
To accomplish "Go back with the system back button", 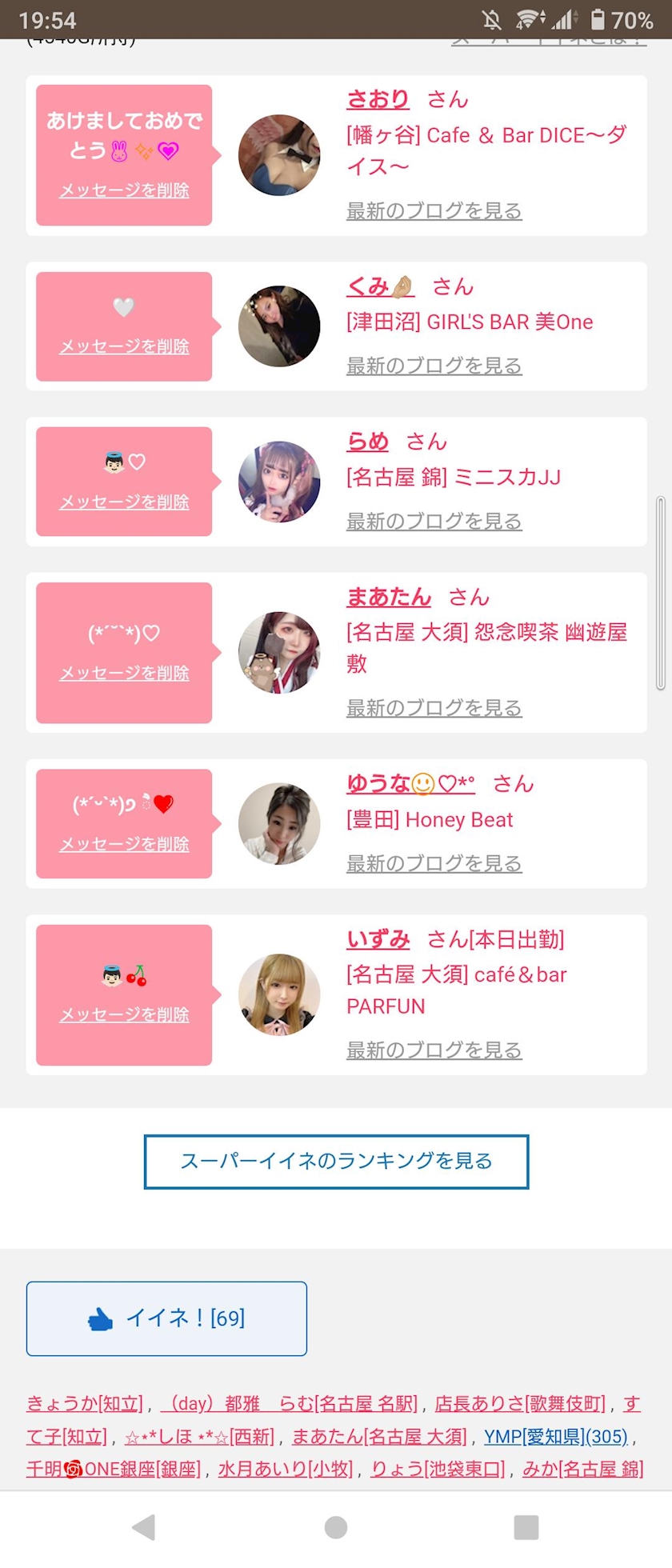I will (x=144, y=1527).
